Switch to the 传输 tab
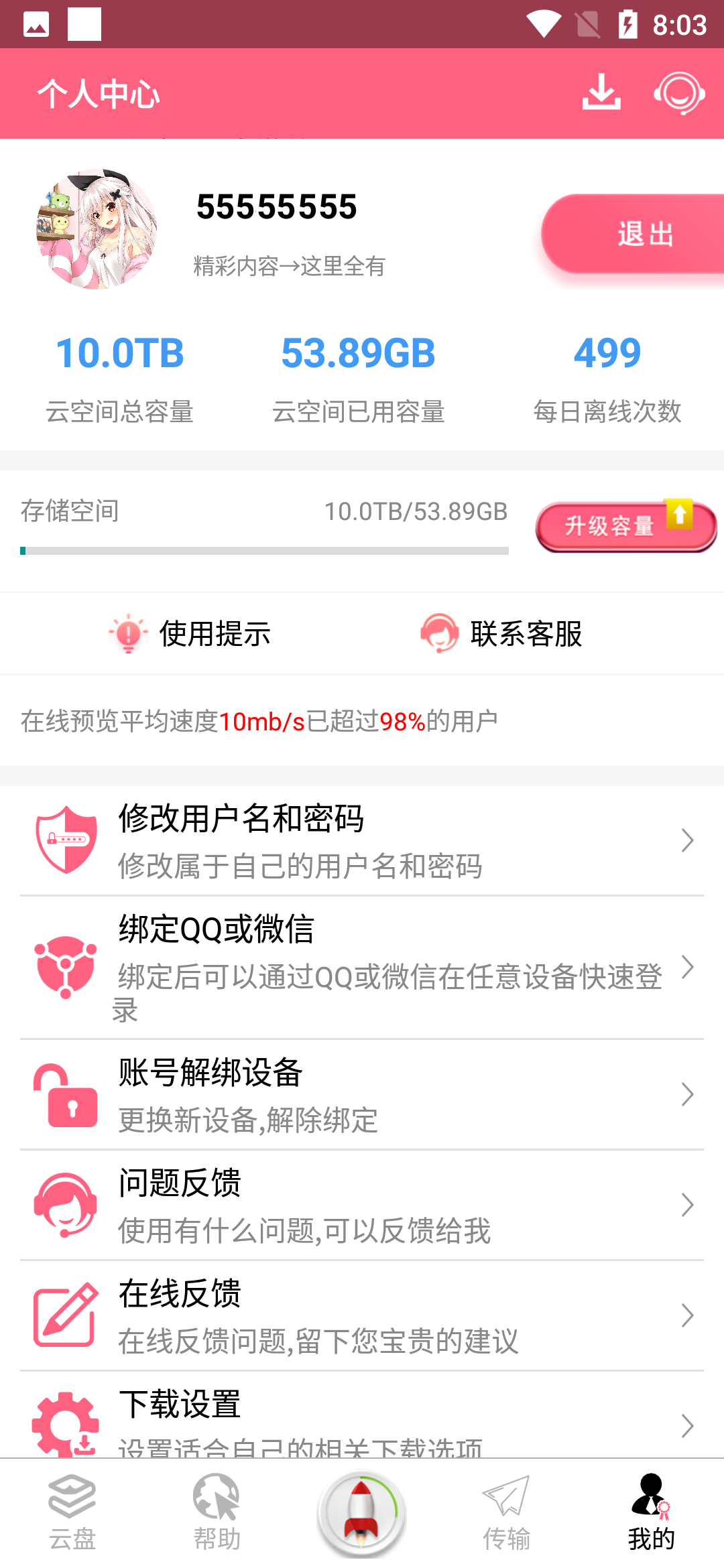 pos(506,1513)
